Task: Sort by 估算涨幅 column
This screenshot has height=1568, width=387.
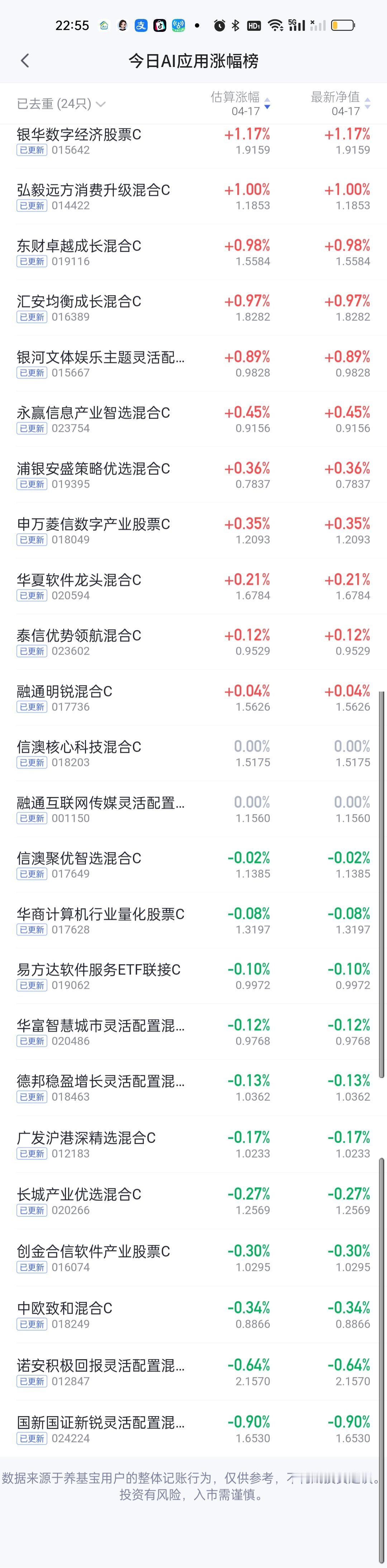Action: click(240, 104)
